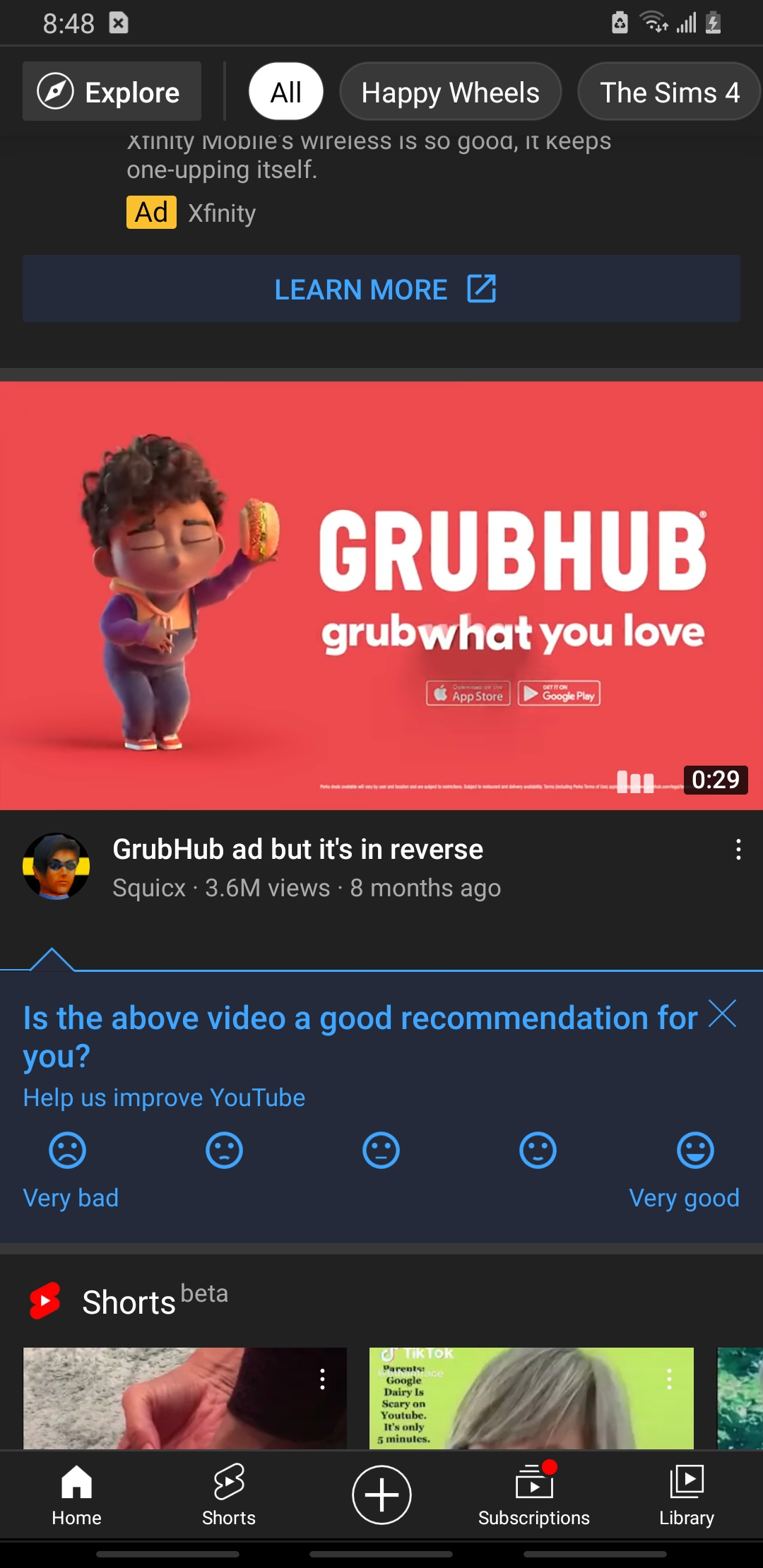Create a new video with plus button
The width and height of the screenshot is (763, 1568).
point(381,1495)
